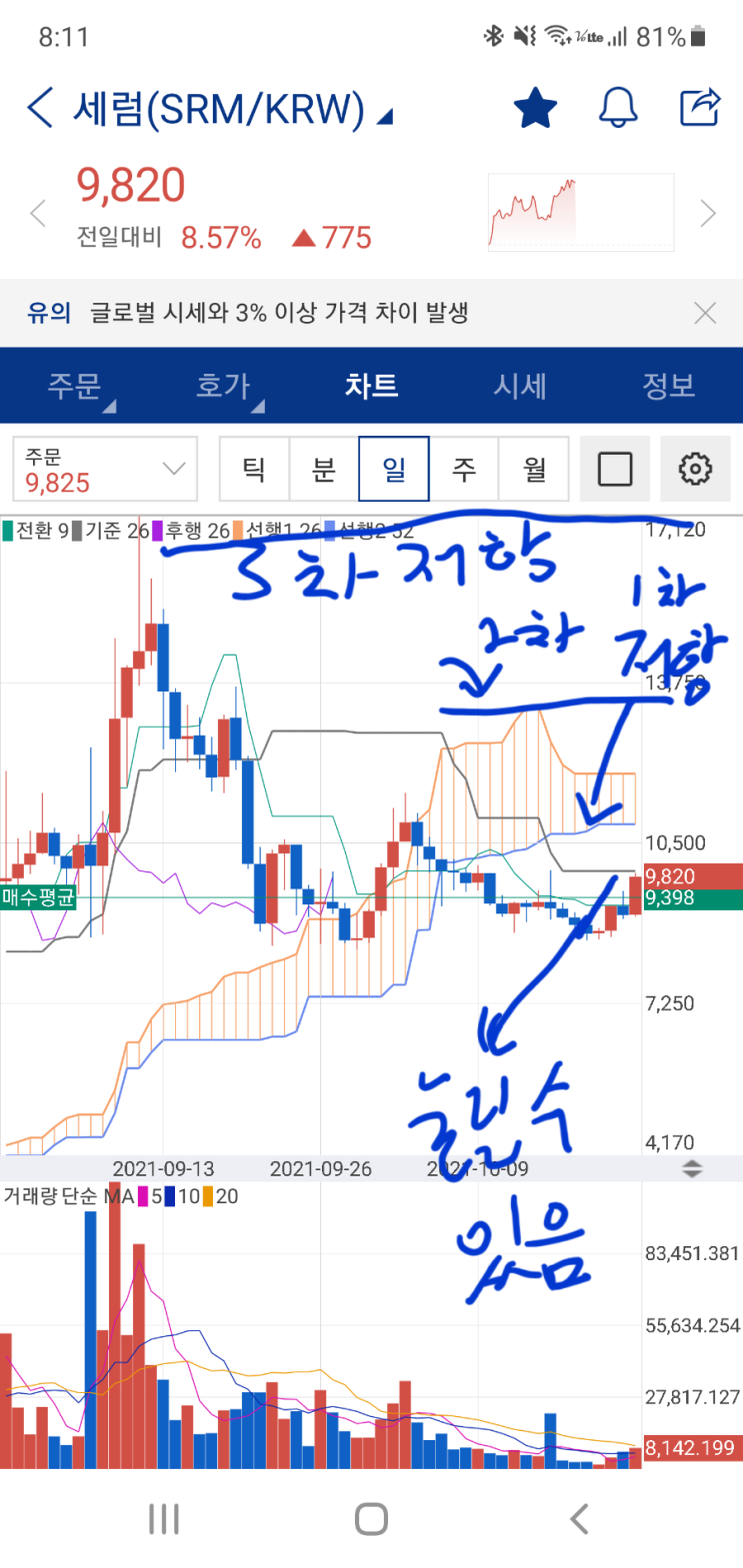Toggle the favorite star for SRM/KRW

pyautogui.click(x=535, y=107)
